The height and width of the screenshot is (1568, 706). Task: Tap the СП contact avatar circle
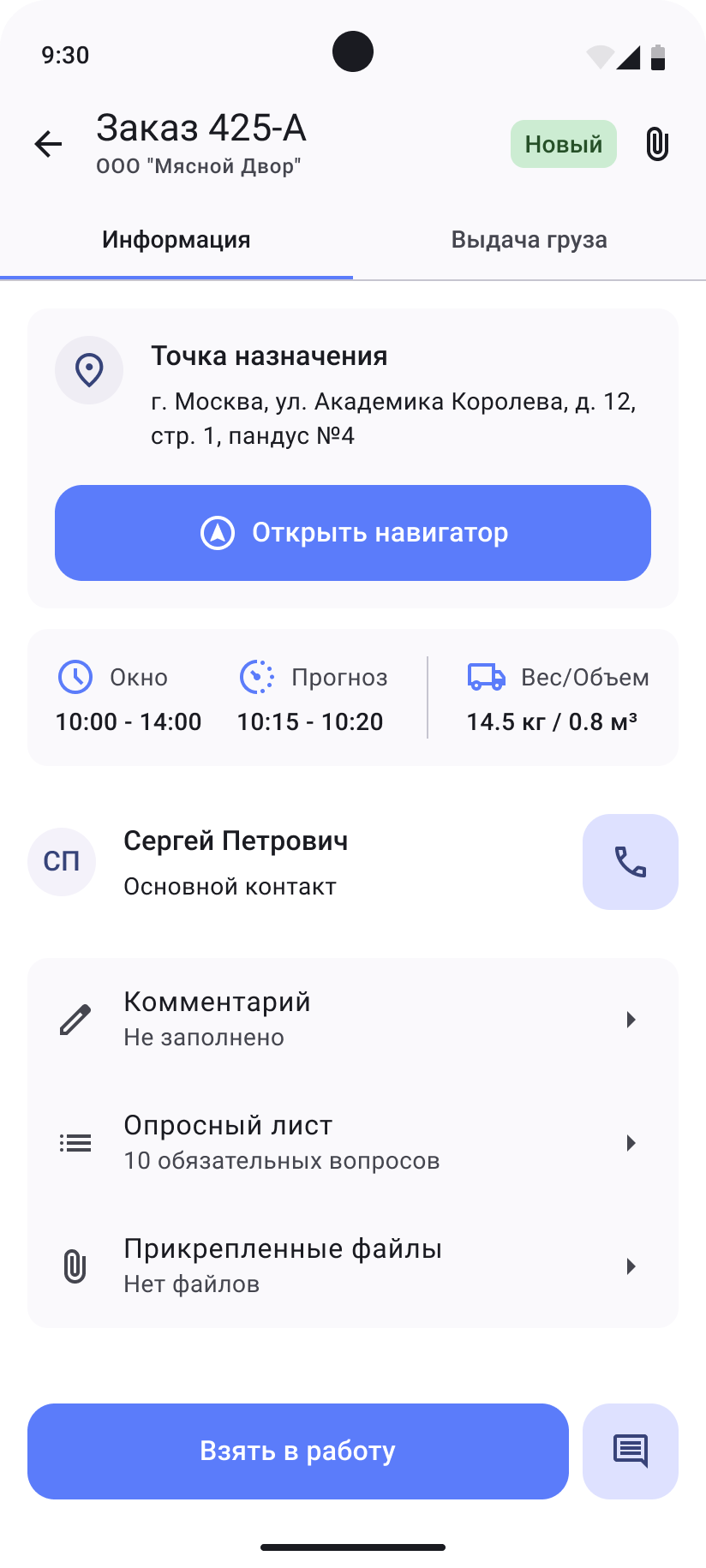coord(61,861)
